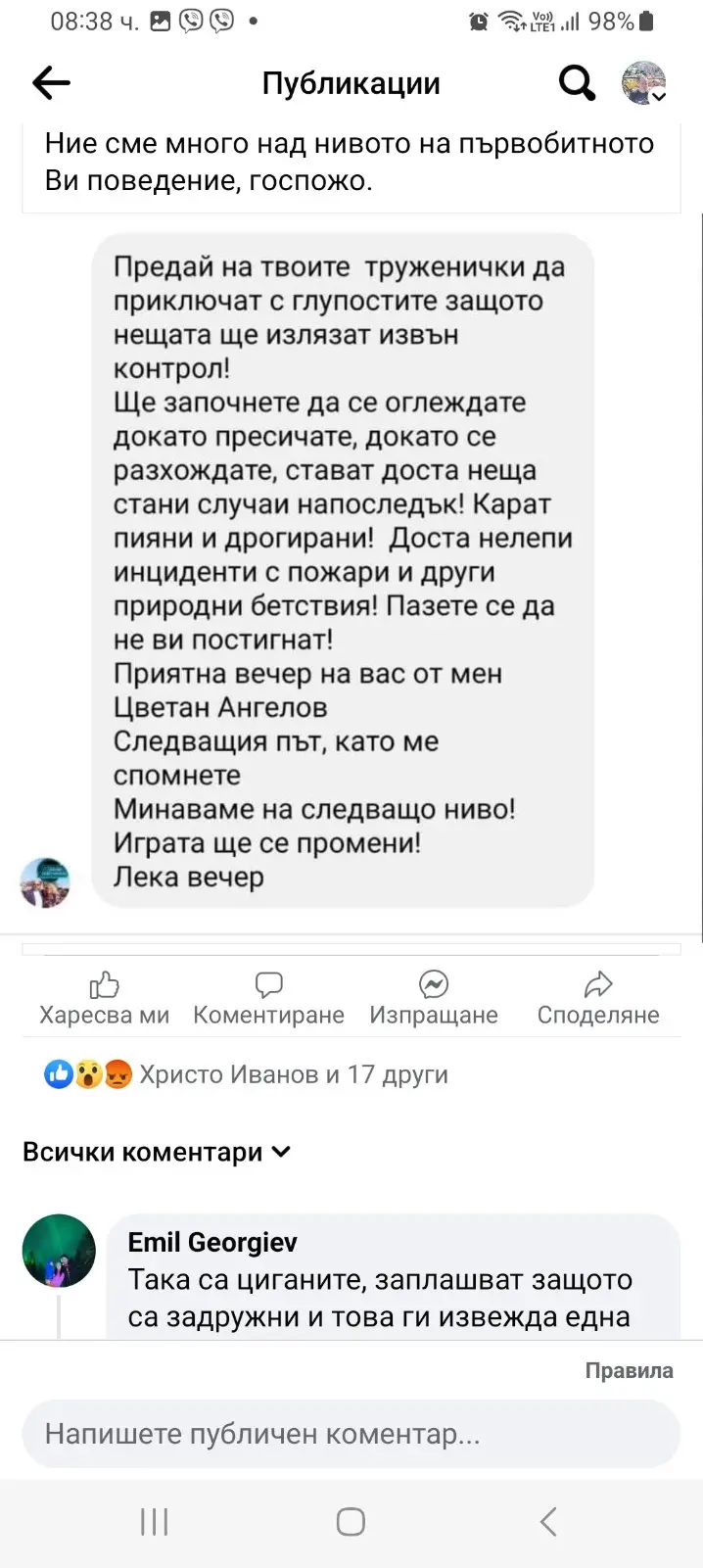
Task: Open the message screenshot image in the post
Action: pos(343,568)
